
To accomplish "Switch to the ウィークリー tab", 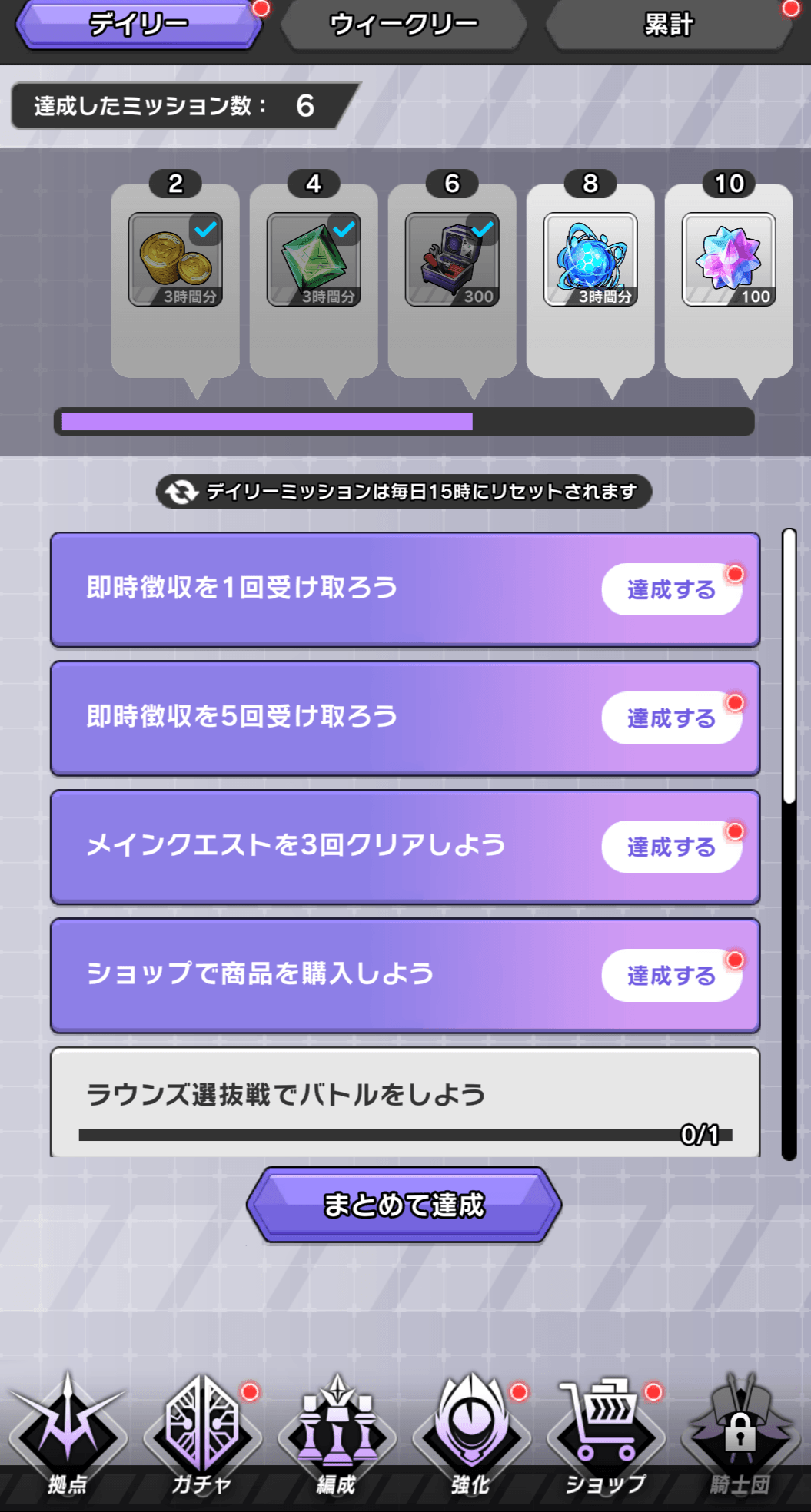I will (x=404, y=25).
